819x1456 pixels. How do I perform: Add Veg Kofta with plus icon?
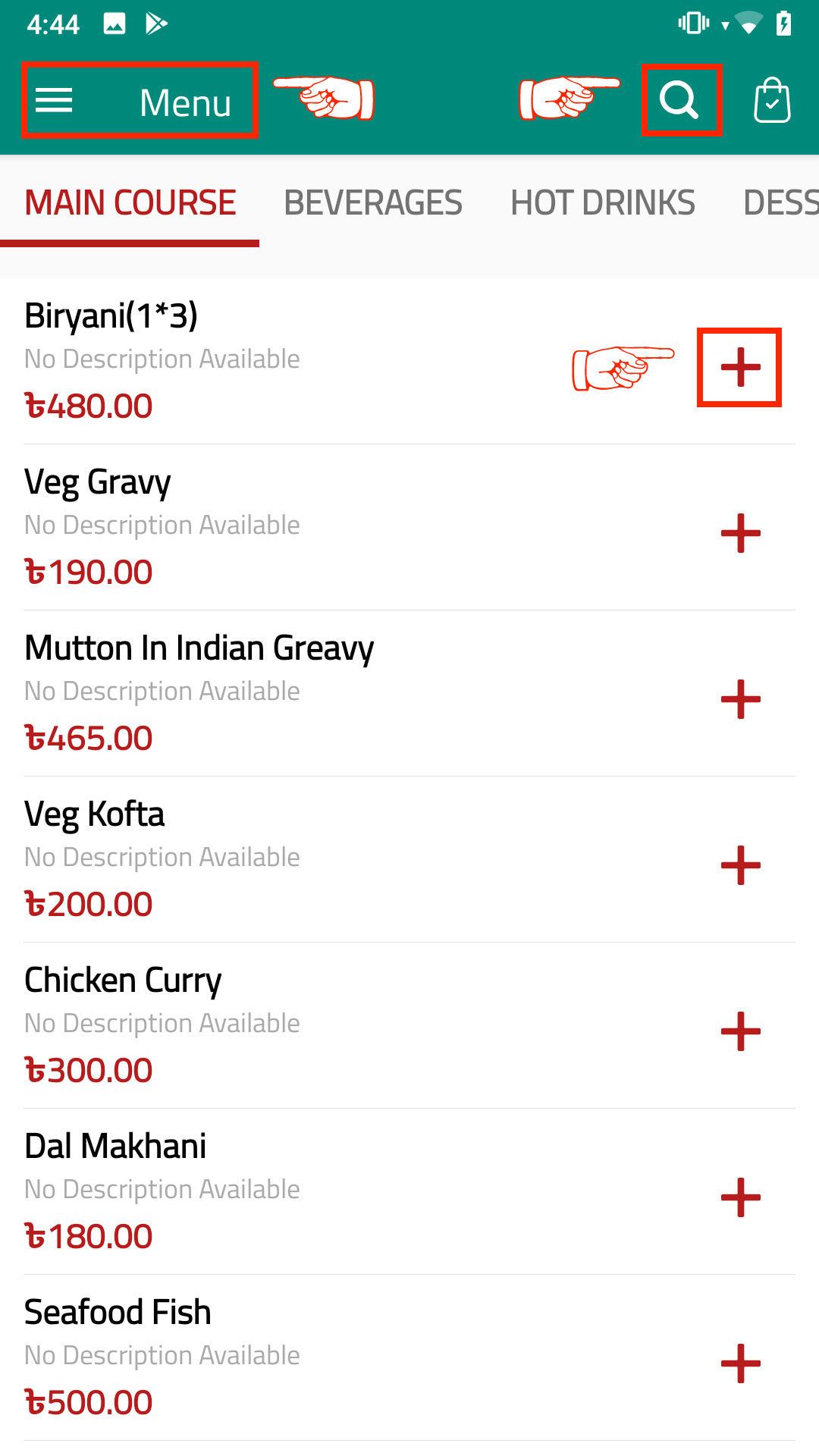pos(740,866)
